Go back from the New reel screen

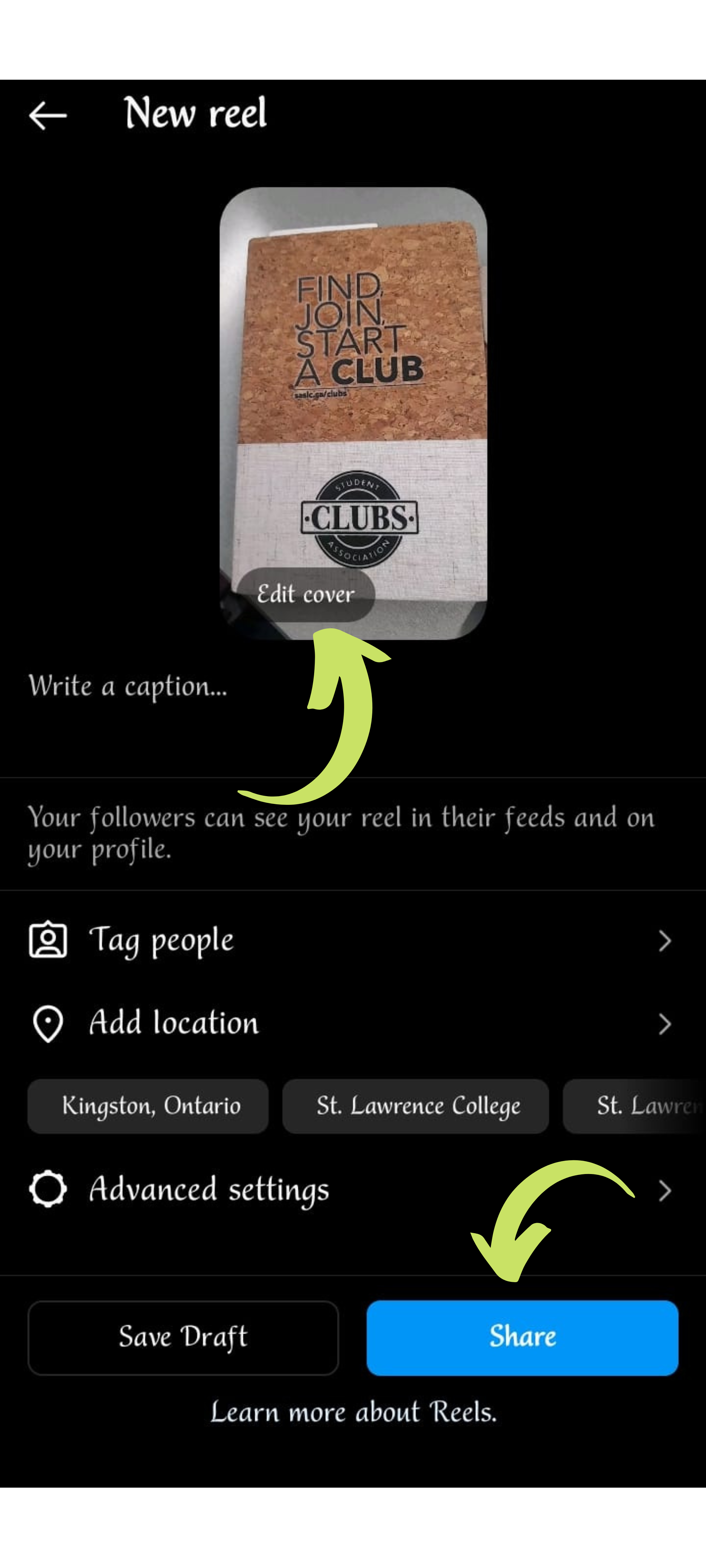[x=47, y=115]
